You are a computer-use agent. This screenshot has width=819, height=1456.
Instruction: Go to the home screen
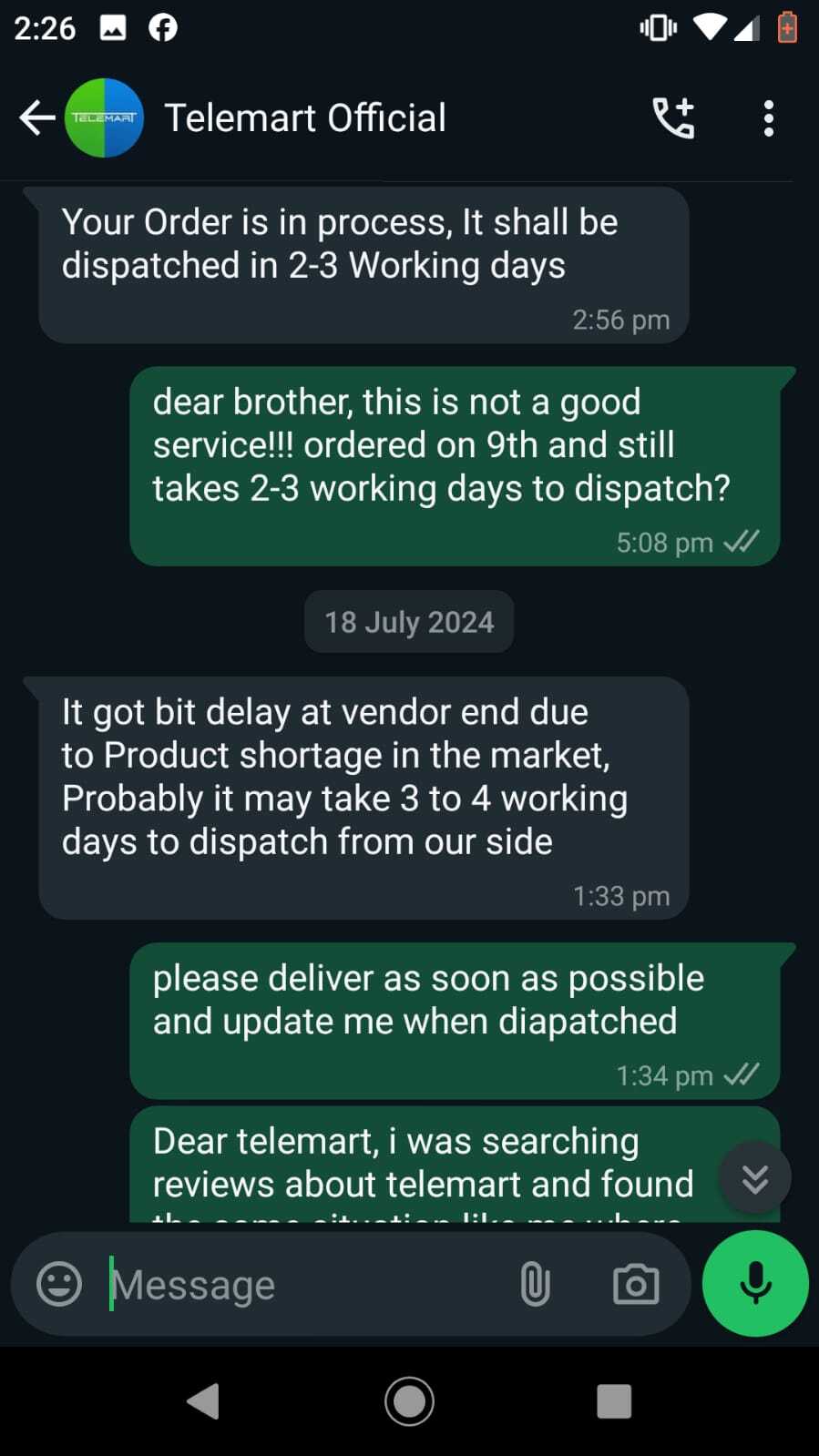[x=409, y=1401]
